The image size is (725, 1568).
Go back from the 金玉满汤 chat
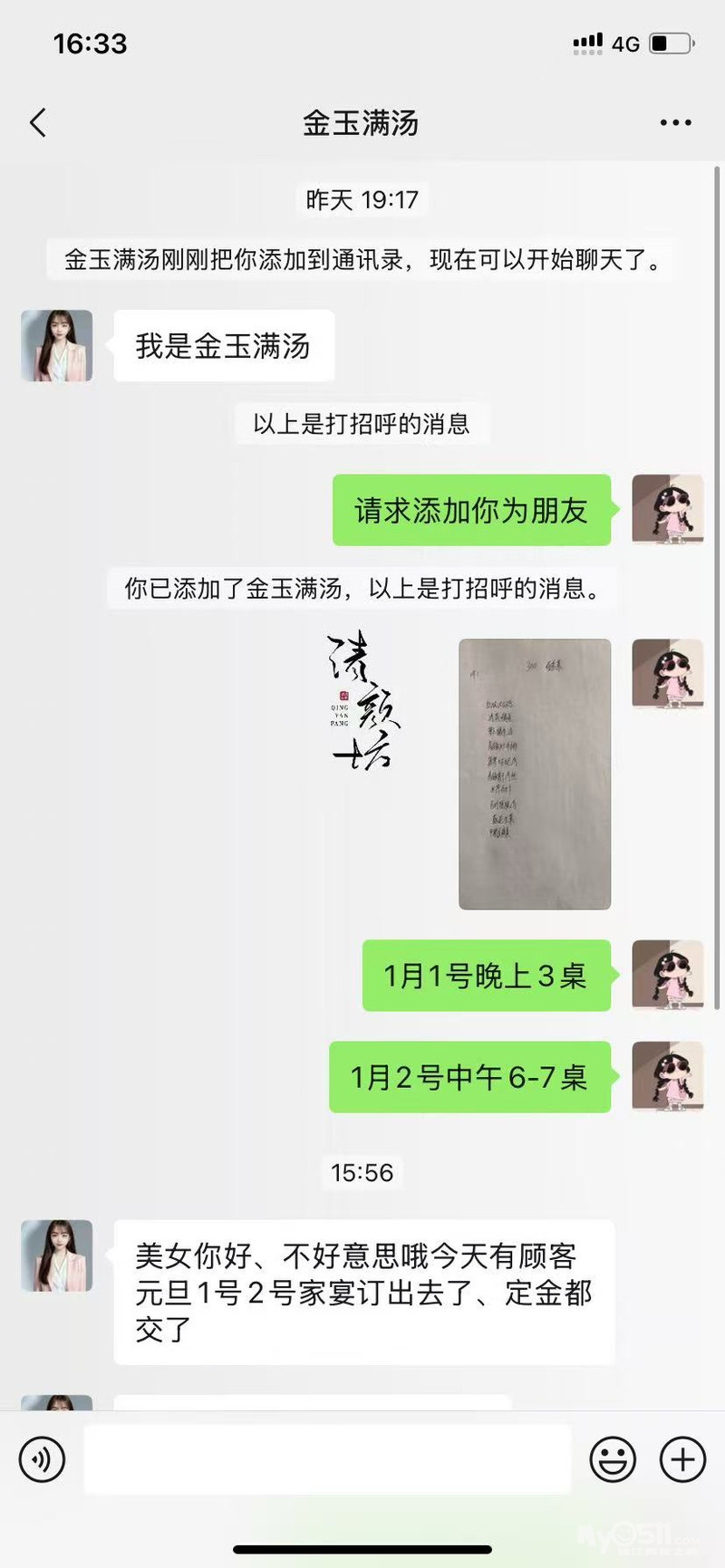click(x=38, y=123)
